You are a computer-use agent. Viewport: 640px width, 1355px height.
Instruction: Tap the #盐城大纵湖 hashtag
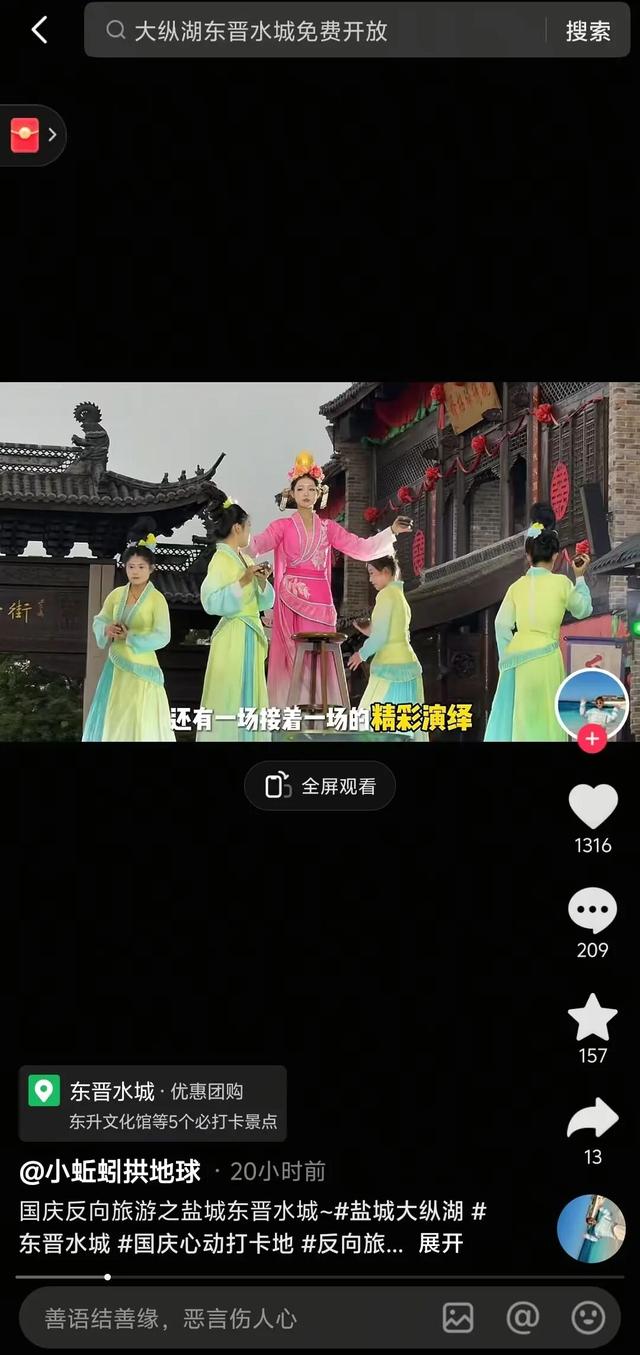click(399, 1212)
